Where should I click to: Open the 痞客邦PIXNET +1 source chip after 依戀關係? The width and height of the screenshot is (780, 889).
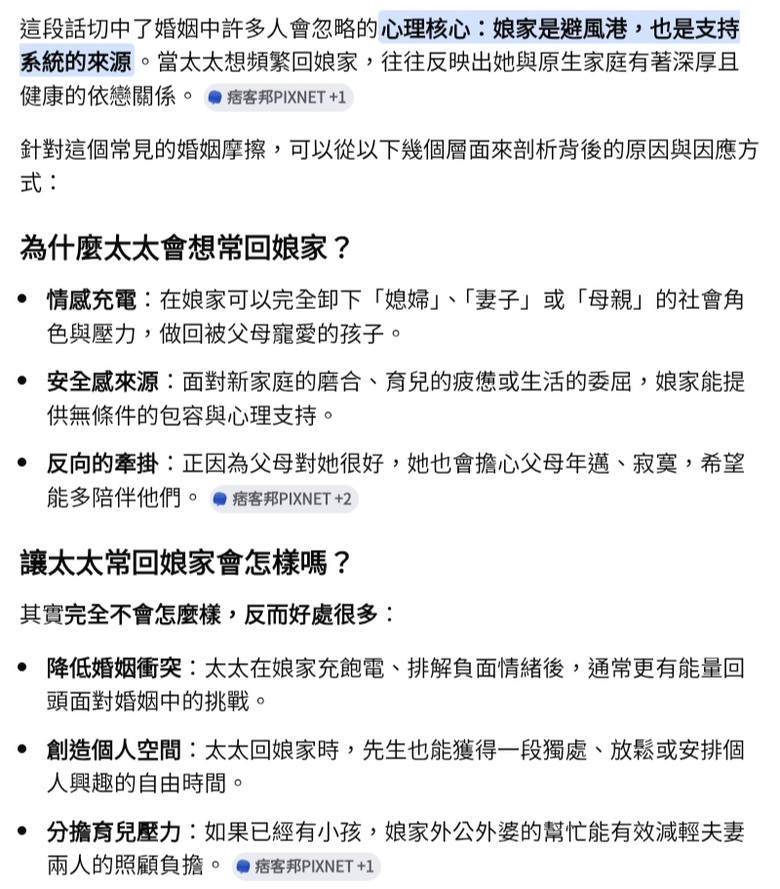click(278, 98)
